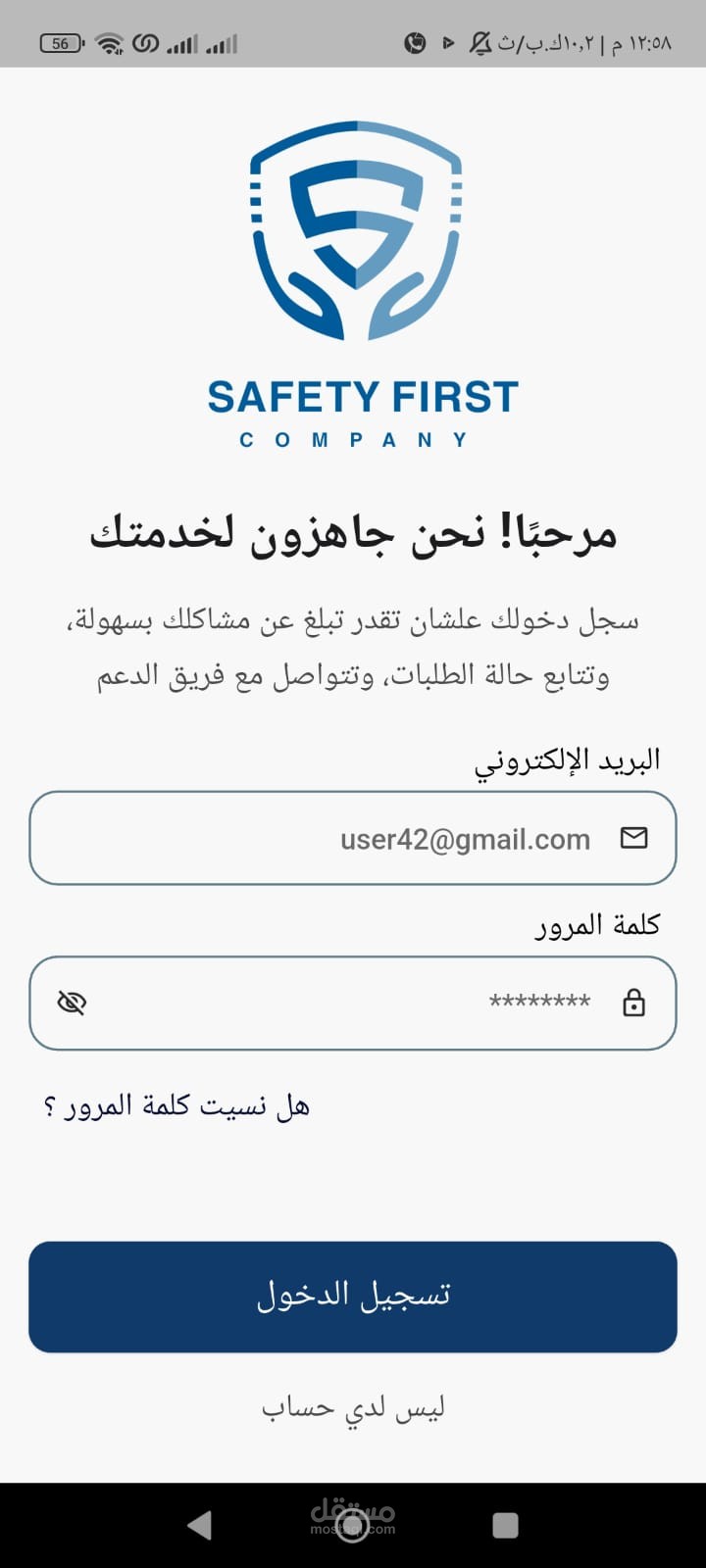Go back using the system back button

(200, 1525)
